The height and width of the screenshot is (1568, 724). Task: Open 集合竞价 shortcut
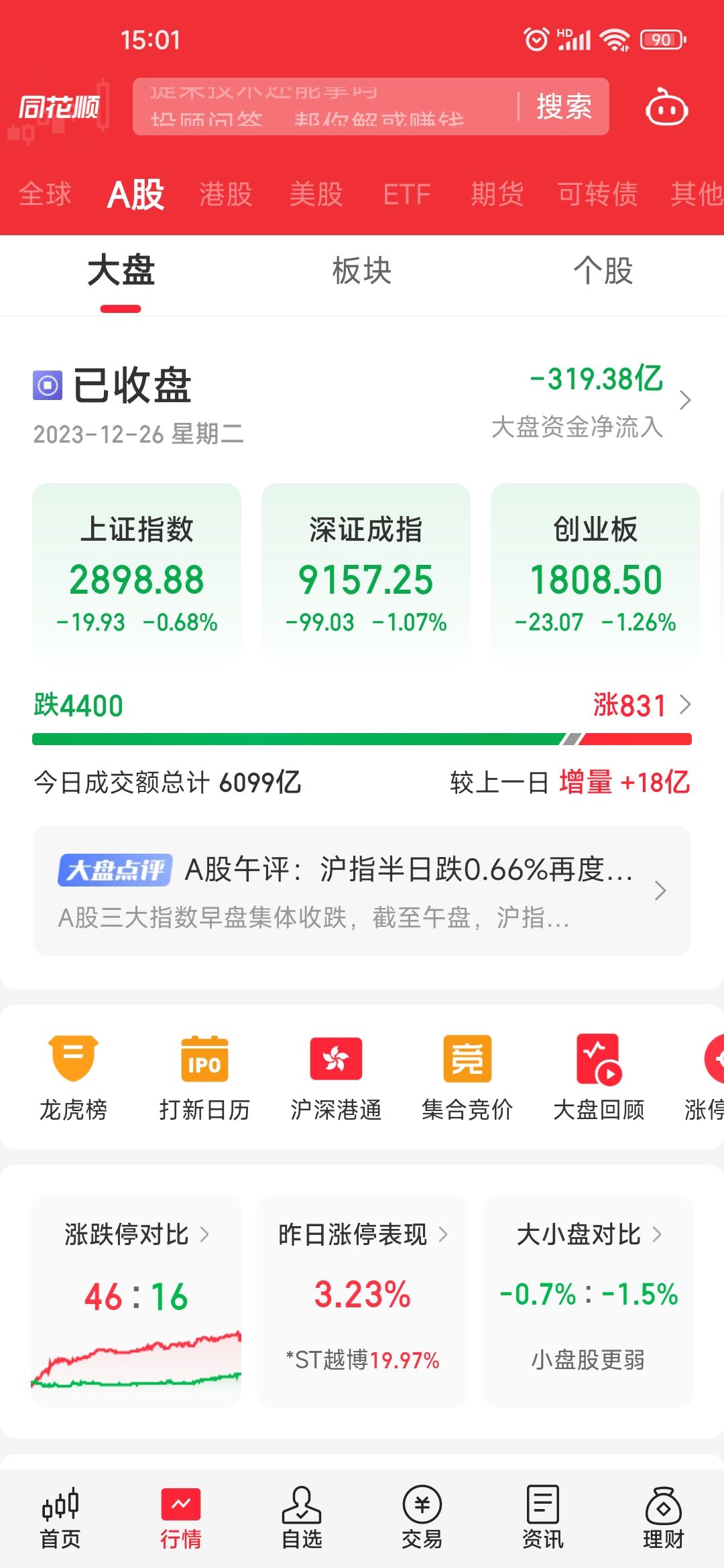point(467,1077)
